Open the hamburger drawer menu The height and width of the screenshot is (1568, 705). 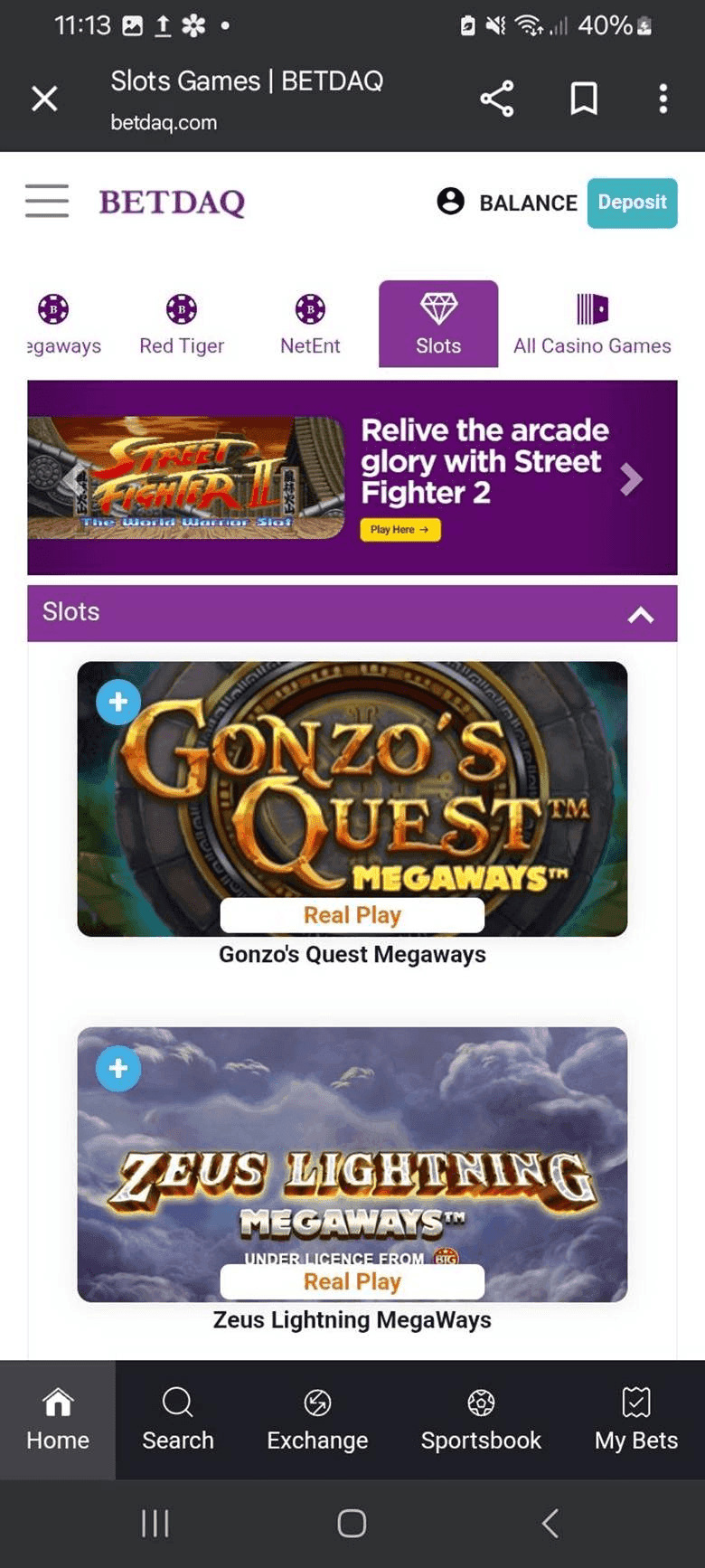(x=47, y=201)
